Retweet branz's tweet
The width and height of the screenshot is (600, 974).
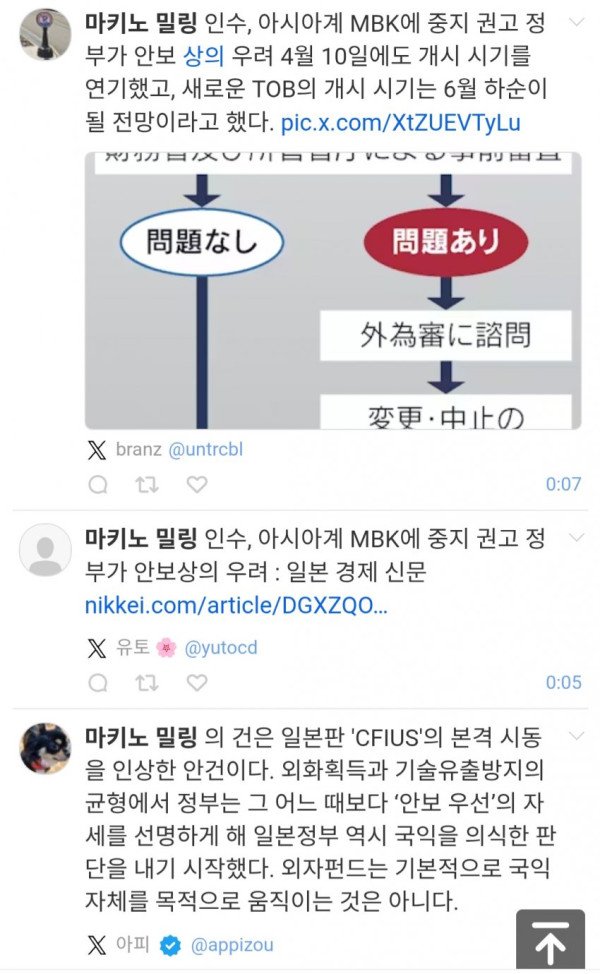147,485
